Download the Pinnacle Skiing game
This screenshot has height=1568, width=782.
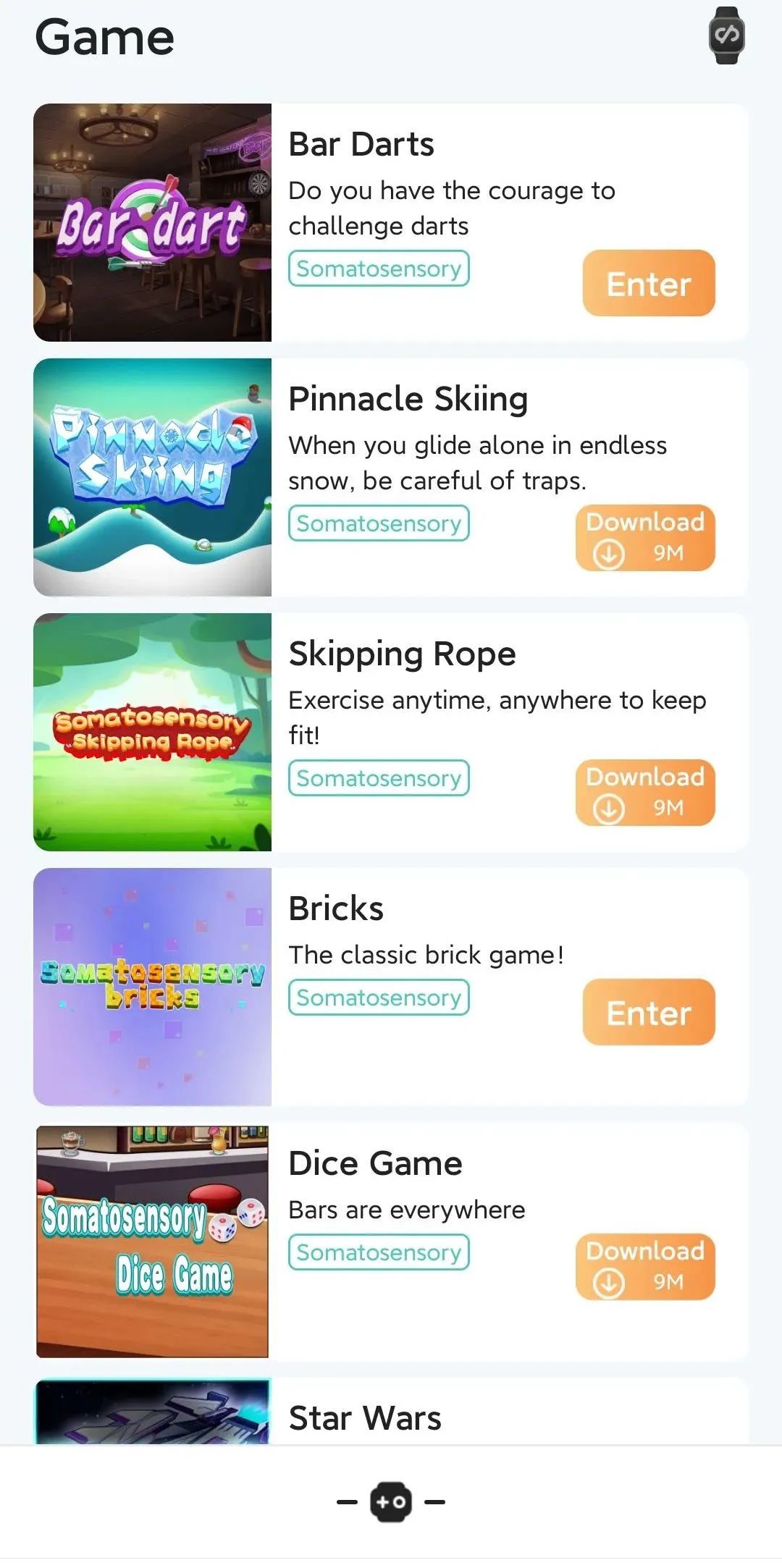[x=645, y=538]
